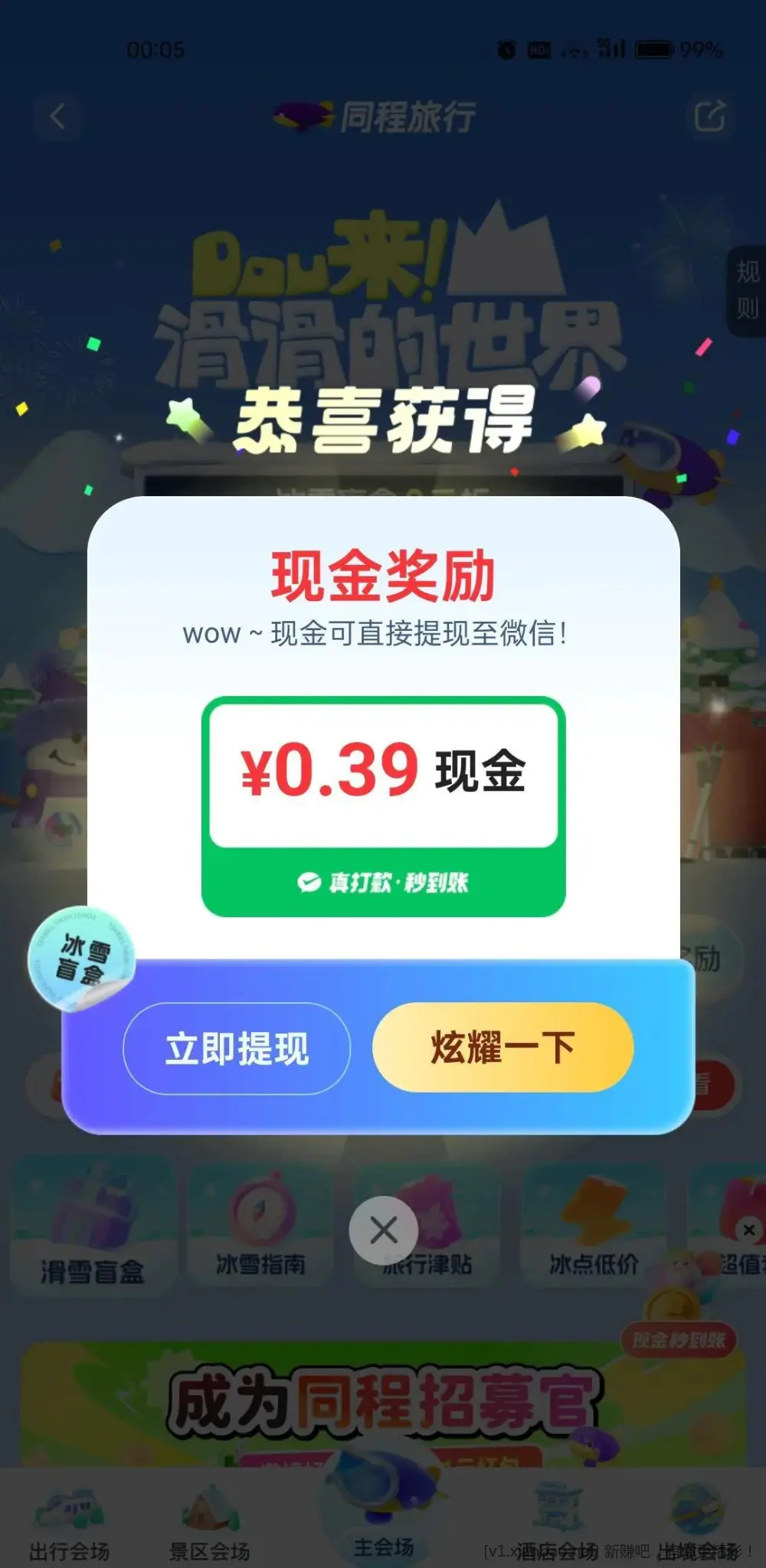Switch to the 景区会场 tab

point(209,1524)
